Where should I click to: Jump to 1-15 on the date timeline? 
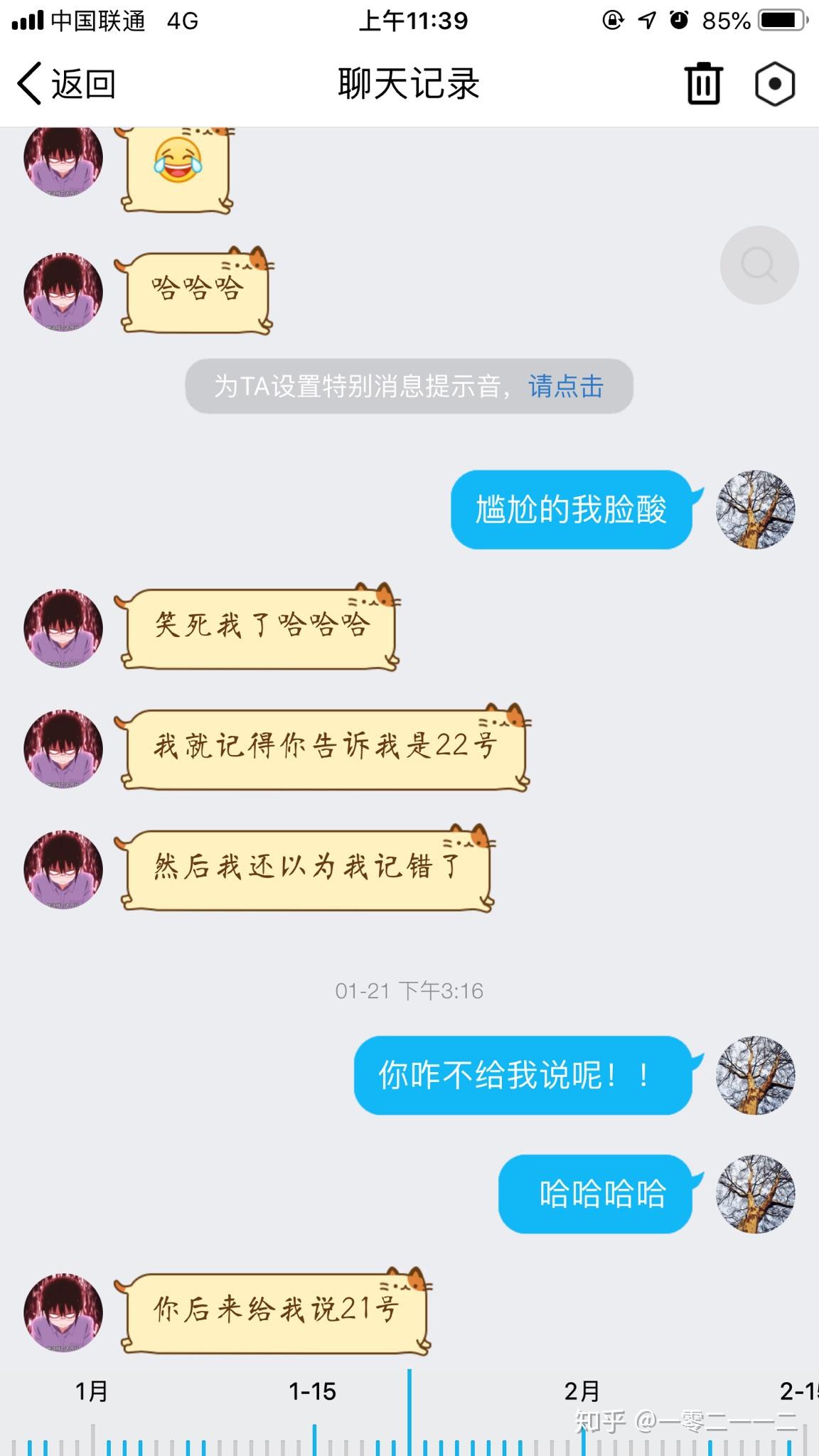[312, 1391]
